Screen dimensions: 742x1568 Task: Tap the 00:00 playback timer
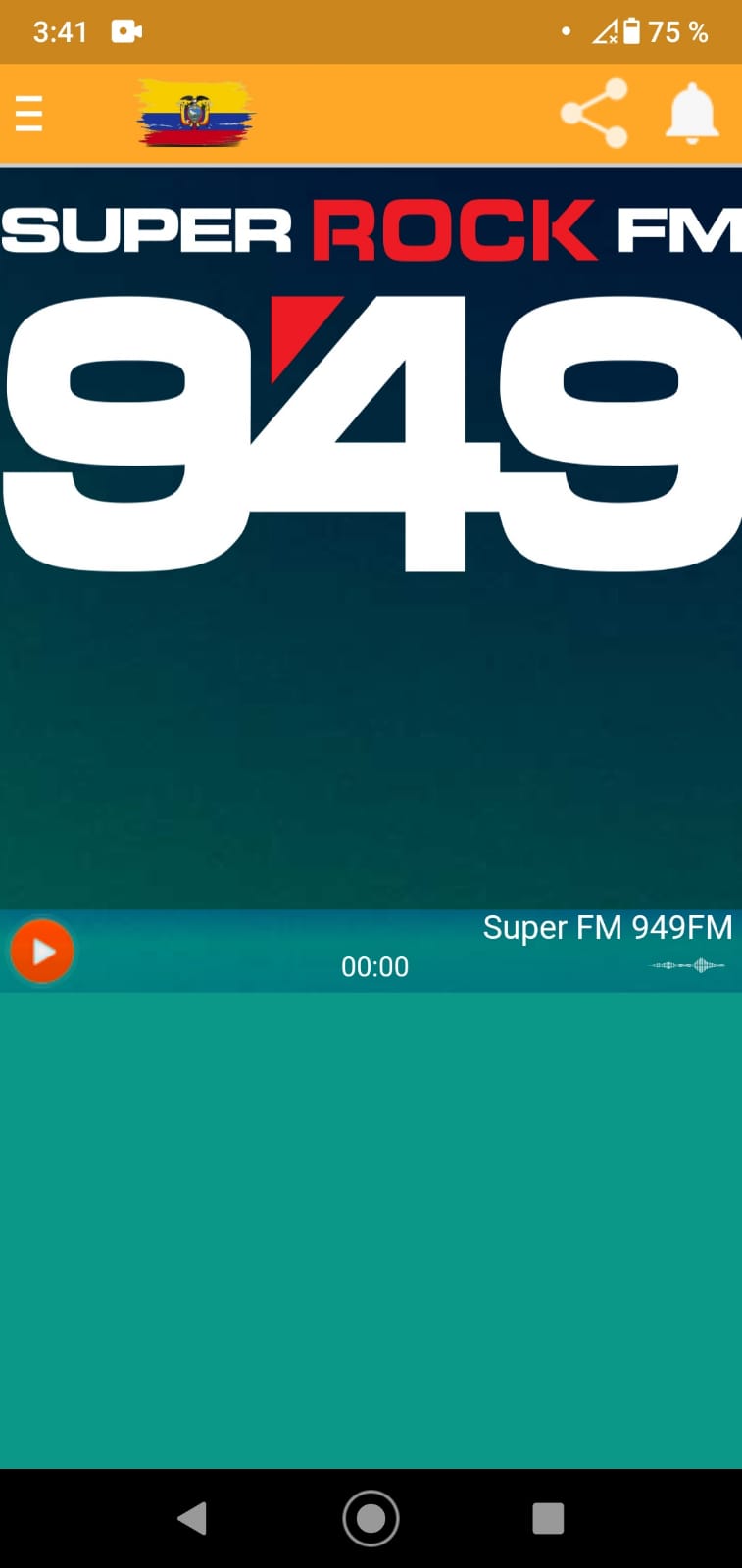375,967
